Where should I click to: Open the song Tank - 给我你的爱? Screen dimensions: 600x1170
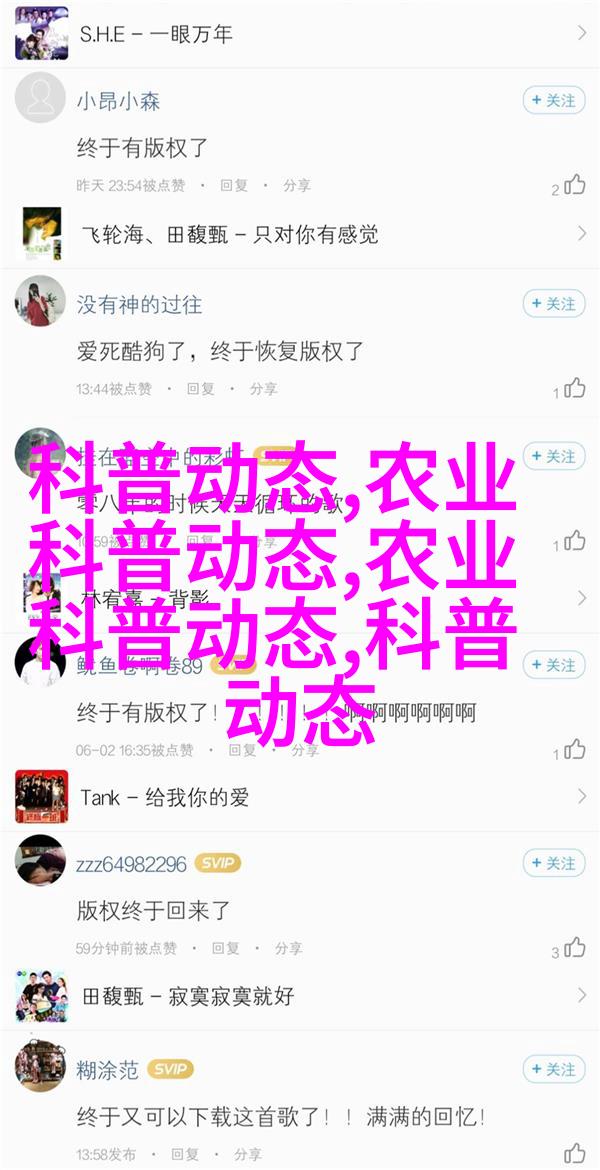click(300, 796)
